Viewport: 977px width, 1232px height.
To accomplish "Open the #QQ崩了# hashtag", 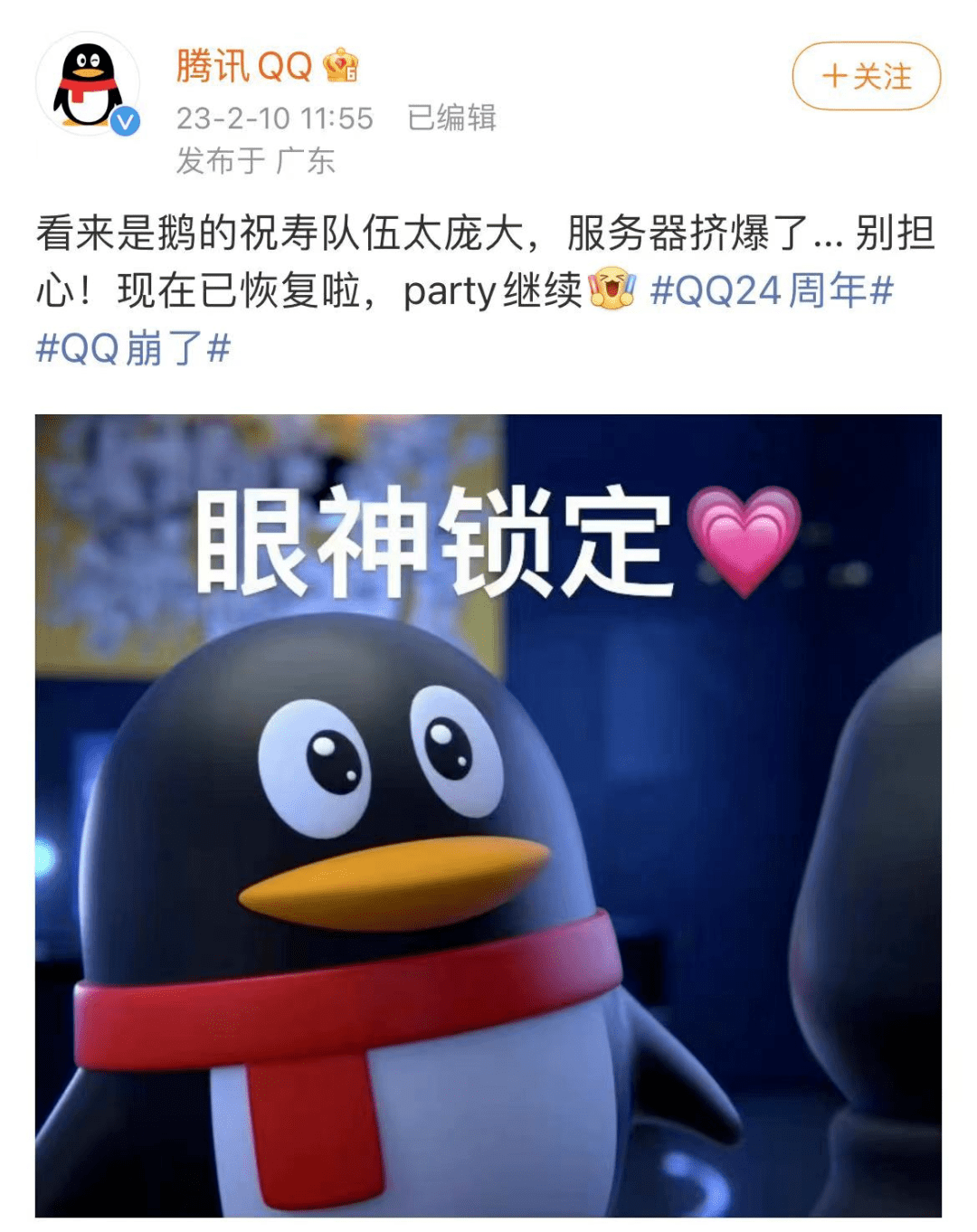I will click(x=133, y=348).
